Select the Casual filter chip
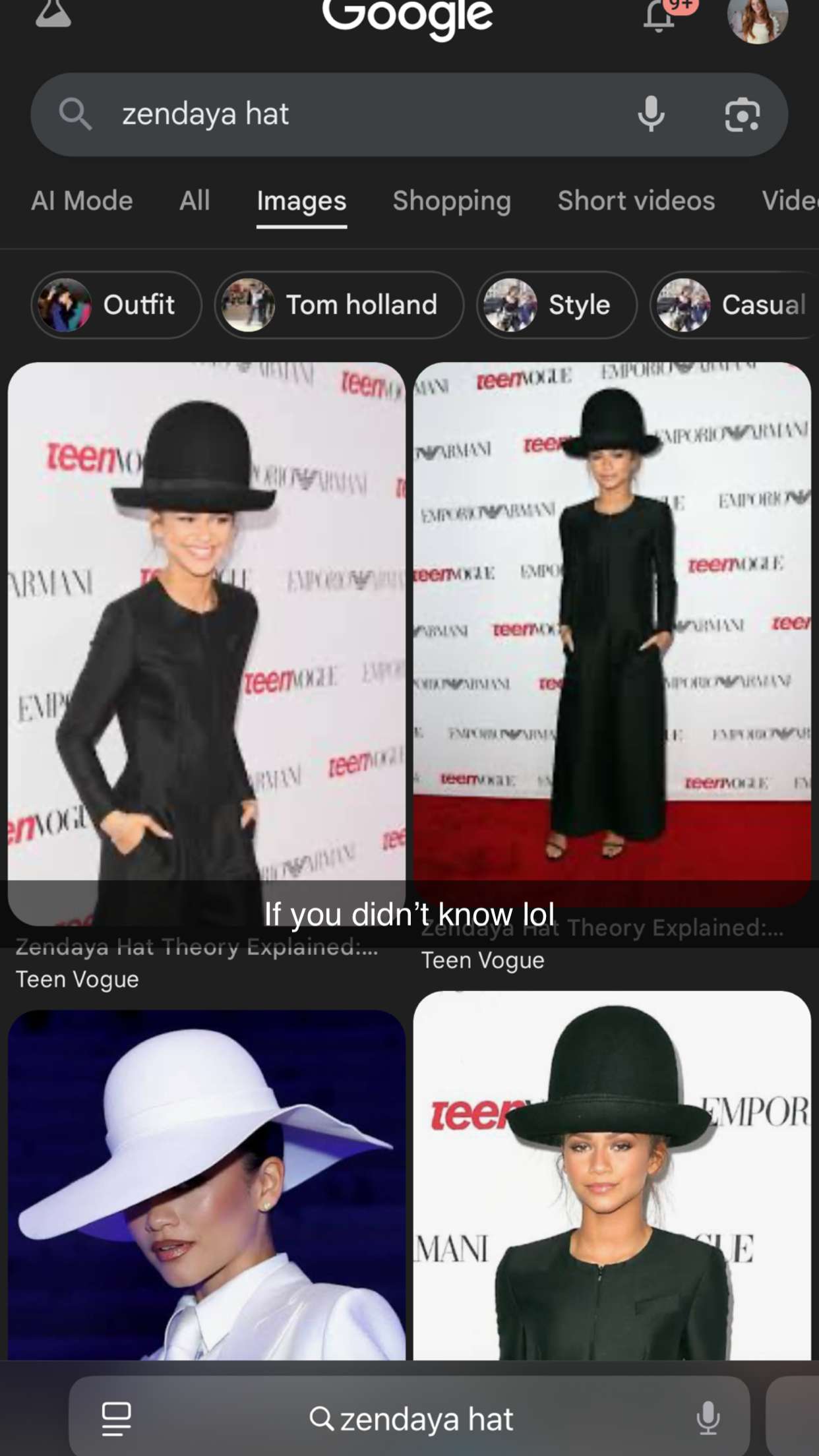 (733, 305)
